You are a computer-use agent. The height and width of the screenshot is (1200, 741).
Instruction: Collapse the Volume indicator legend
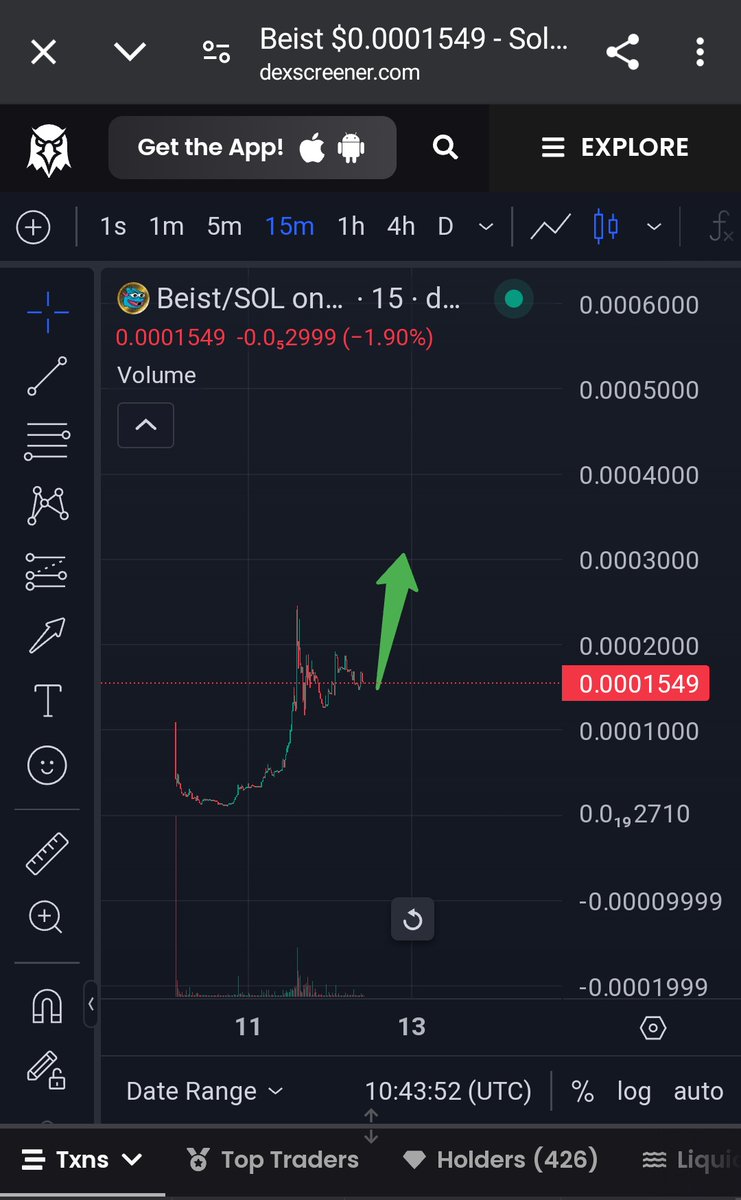(x=146, y=425)
